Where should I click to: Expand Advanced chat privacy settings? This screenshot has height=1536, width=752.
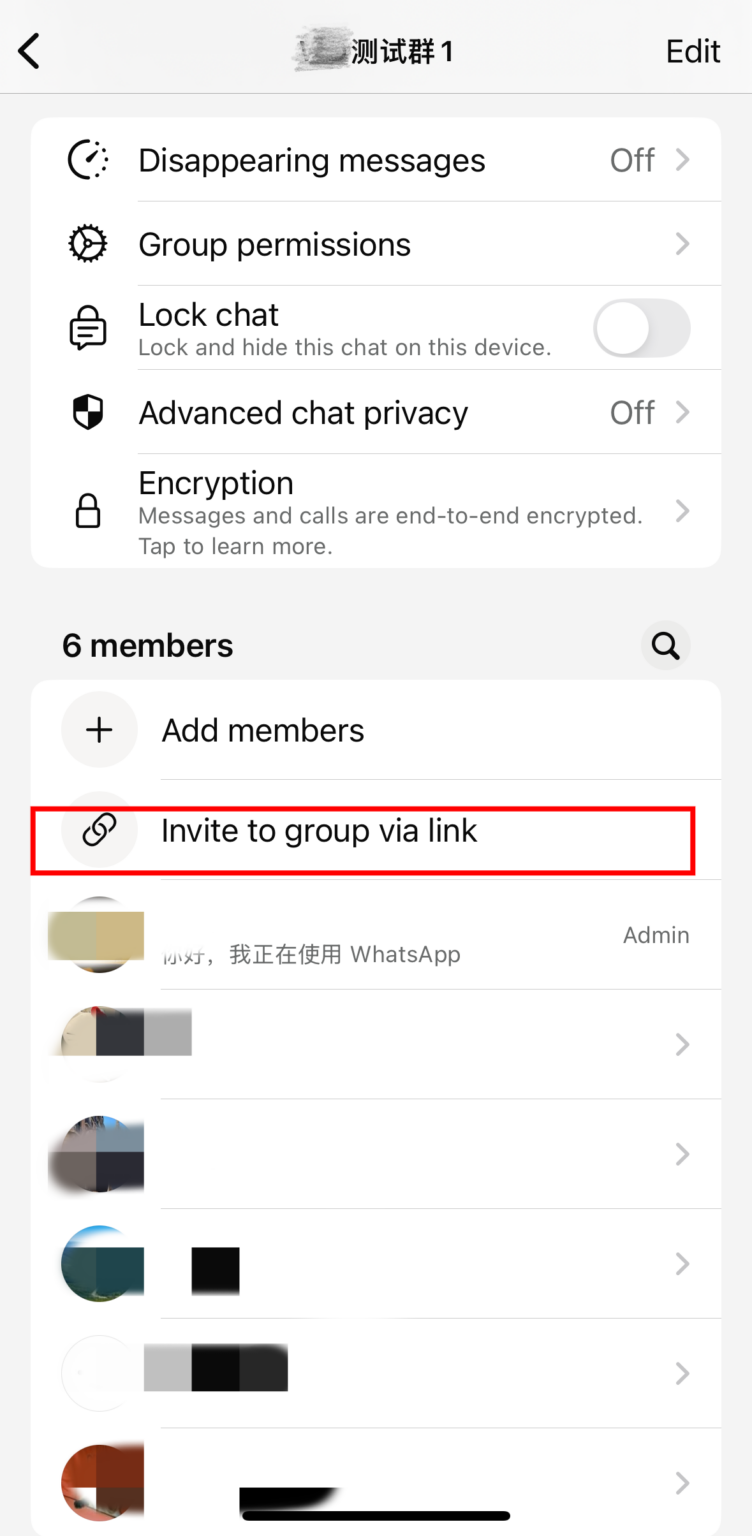(682, 413)
